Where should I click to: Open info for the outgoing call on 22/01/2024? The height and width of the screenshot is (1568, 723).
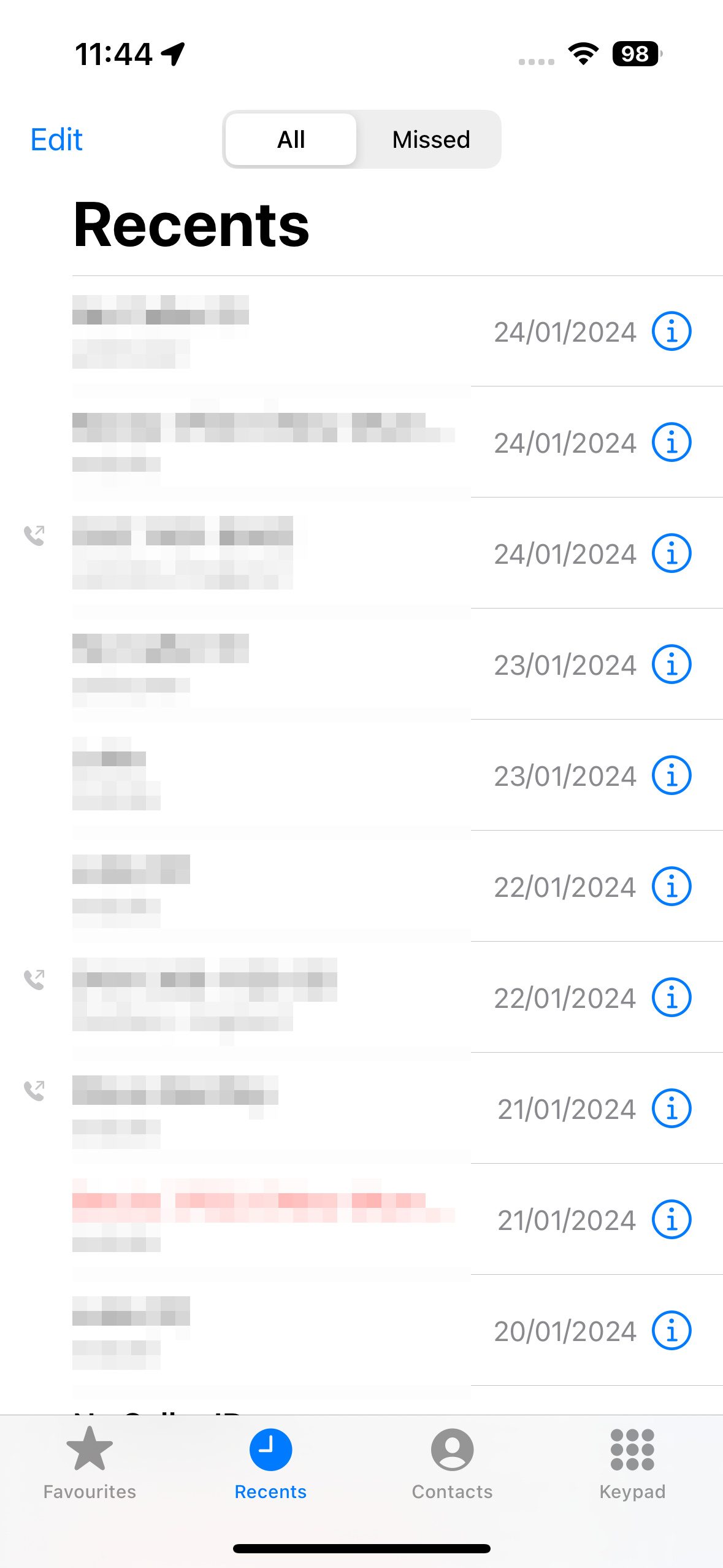click(x=671, y=998)
